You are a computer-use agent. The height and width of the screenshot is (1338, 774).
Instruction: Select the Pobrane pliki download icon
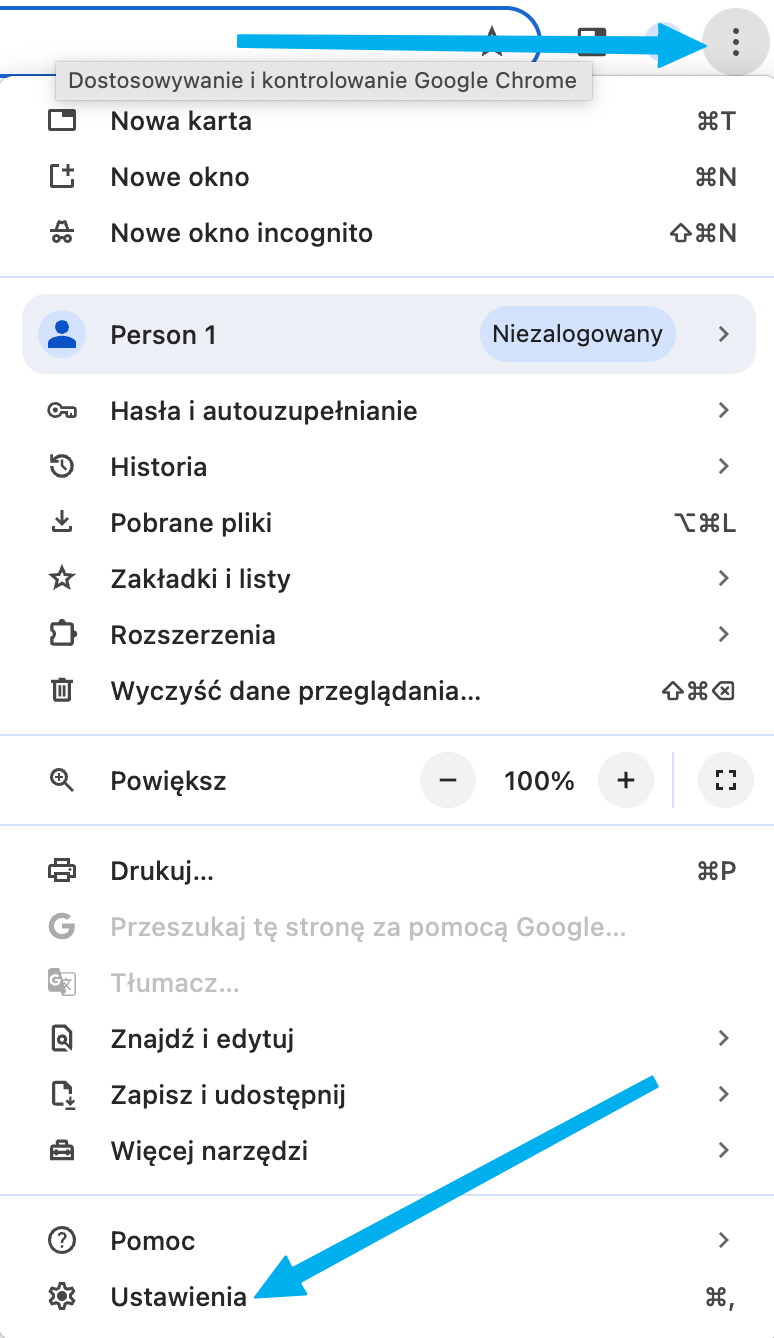tap(62, 522)
